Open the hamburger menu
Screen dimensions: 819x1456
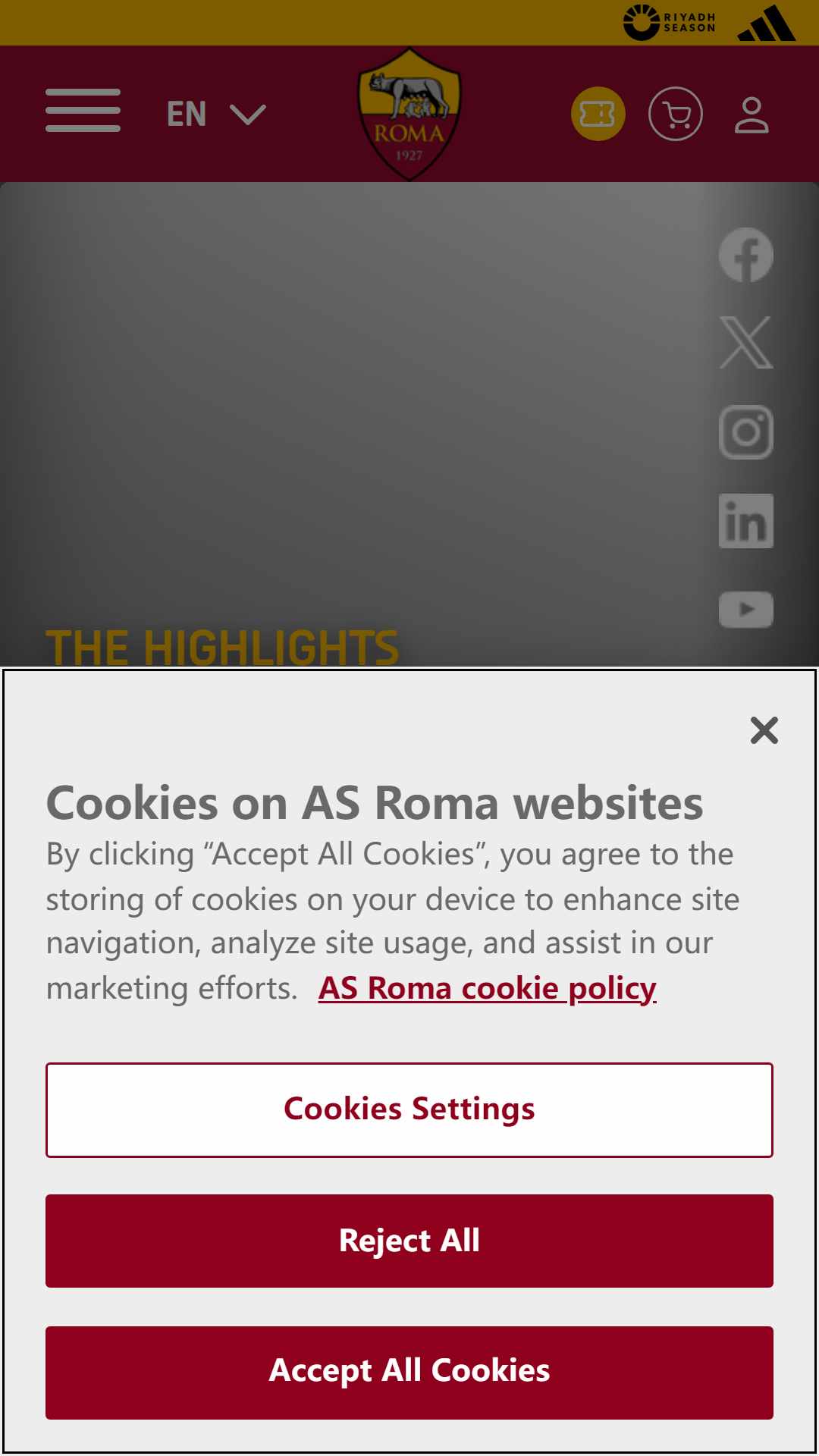(x=83, y=111)
